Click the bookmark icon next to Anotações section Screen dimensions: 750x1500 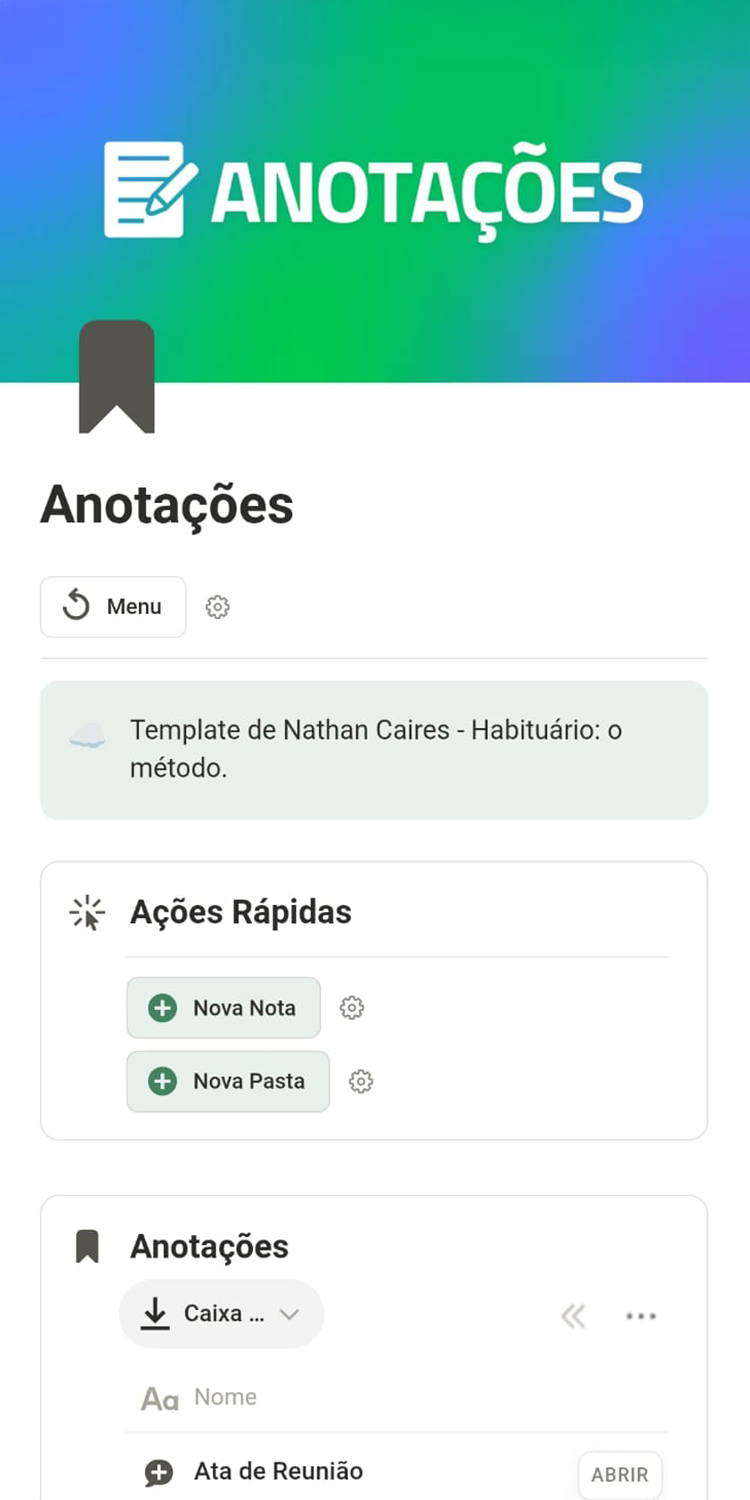[x=88, y=1245]
